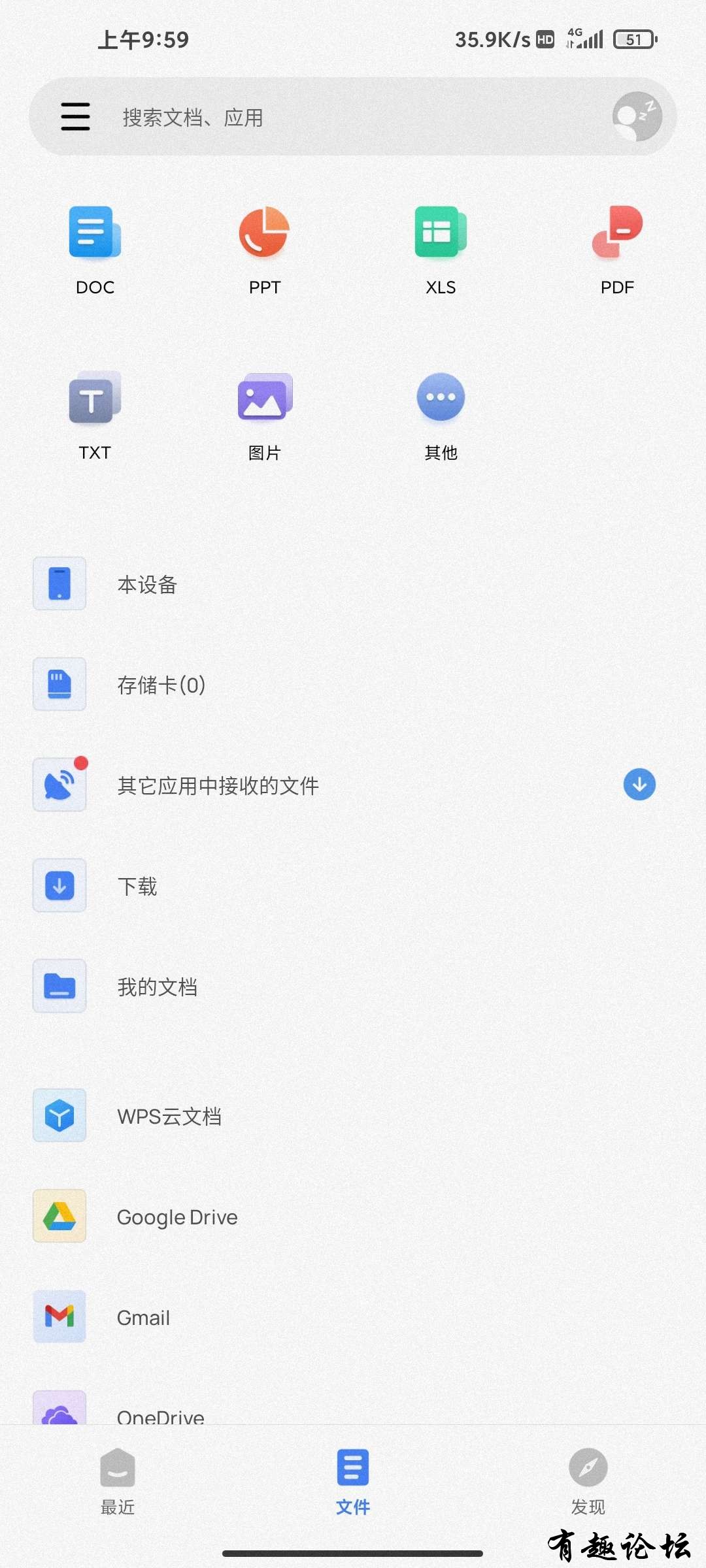This screenshot has height=1568, width=706.
Task: Open 其它应用中接收的文件 row
Action: click(218, 785)
